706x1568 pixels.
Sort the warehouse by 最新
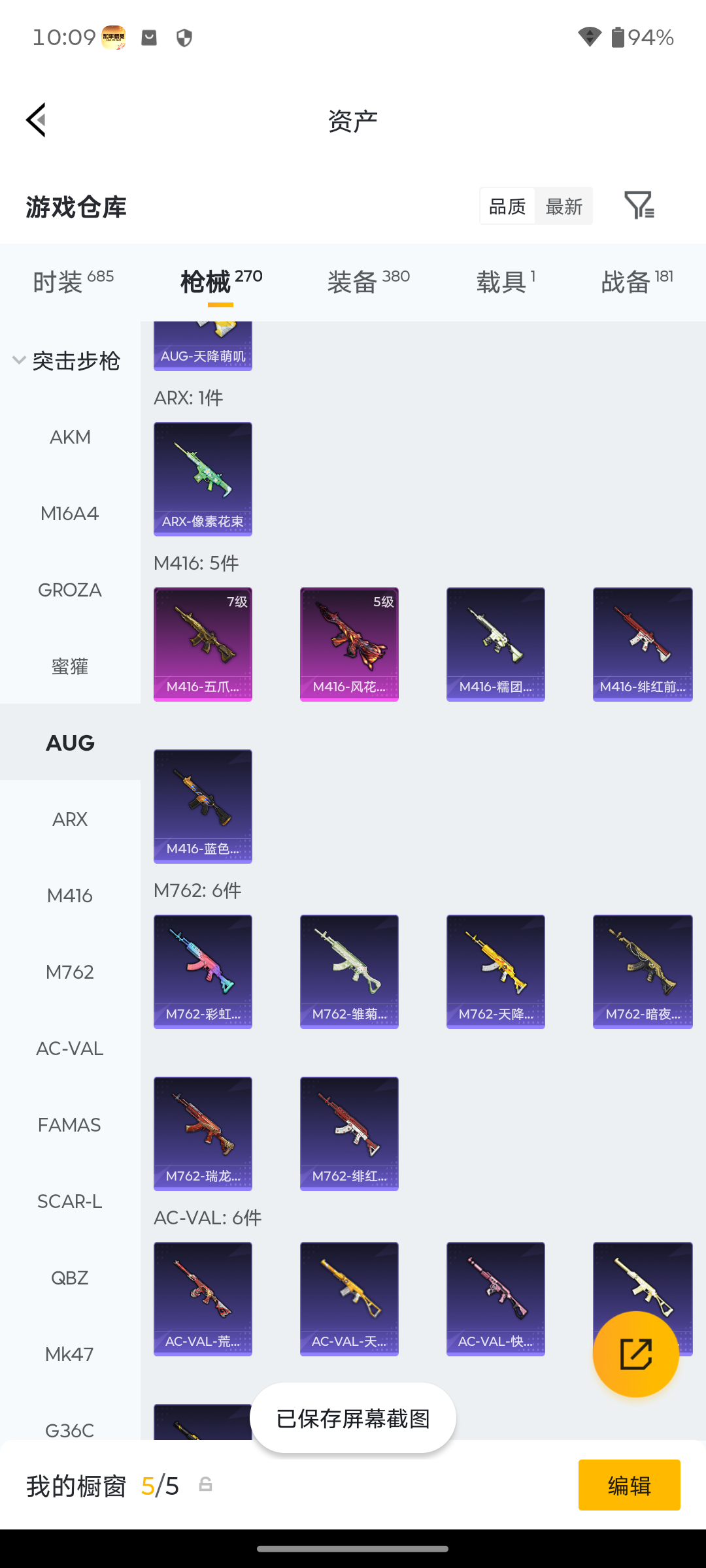pos(563,206)
